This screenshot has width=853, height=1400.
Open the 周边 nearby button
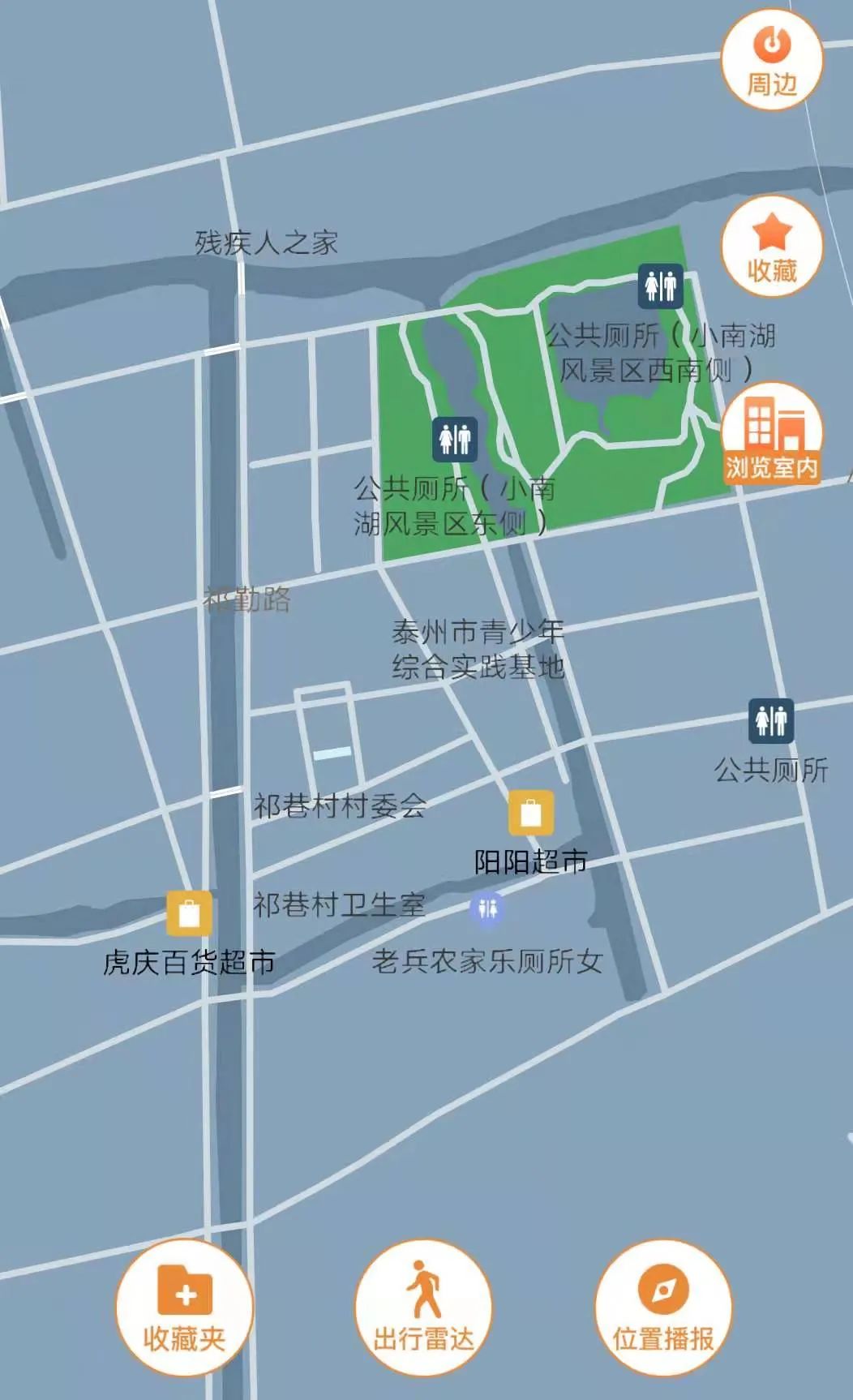[x=772, y=60]
